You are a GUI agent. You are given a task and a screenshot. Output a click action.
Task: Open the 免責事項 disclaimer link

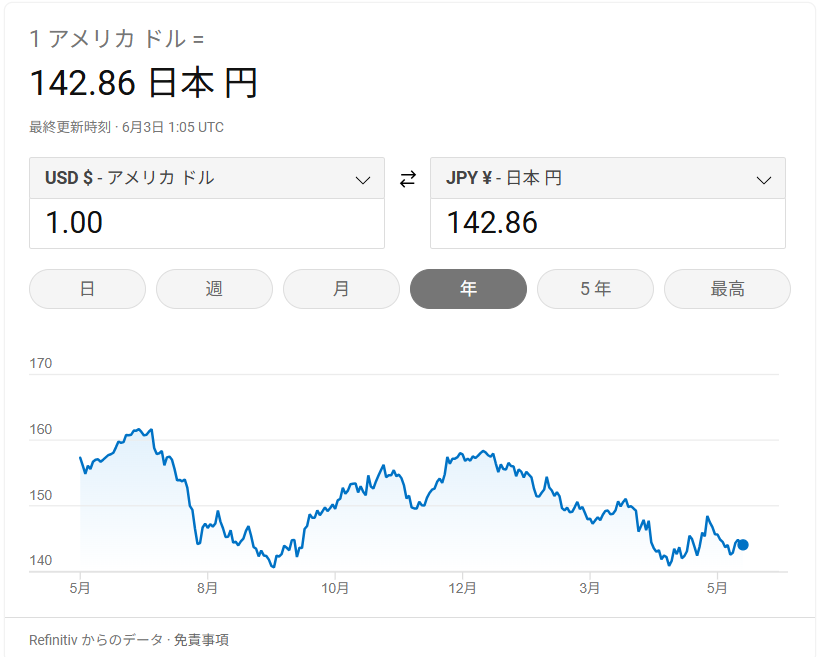pyautogui.click(x=201, y=640)
